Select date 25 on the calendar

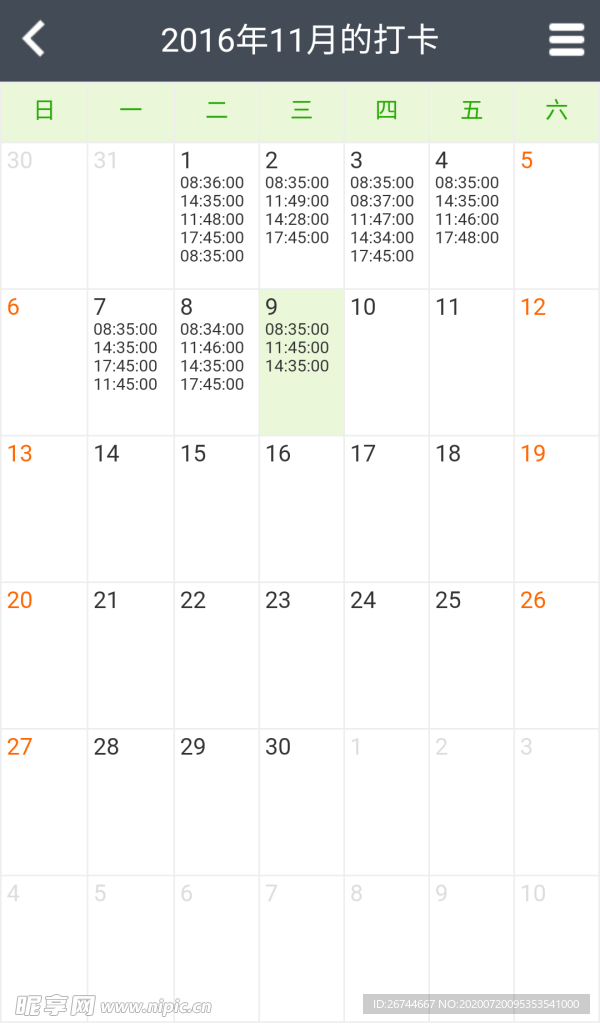point(472,655)
